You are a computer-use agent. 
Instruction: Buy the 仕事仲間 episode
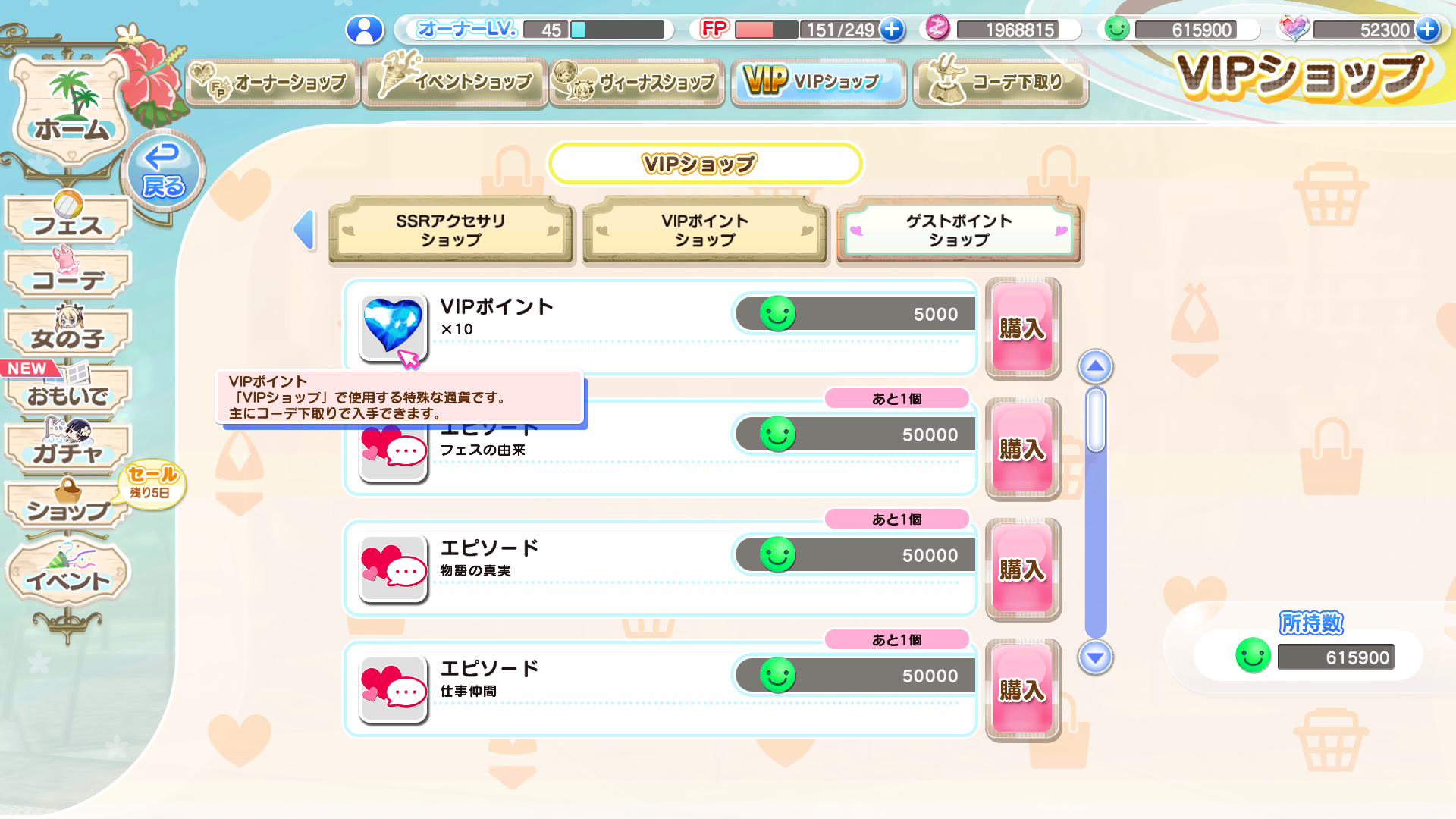click(x=1022, y=690)
